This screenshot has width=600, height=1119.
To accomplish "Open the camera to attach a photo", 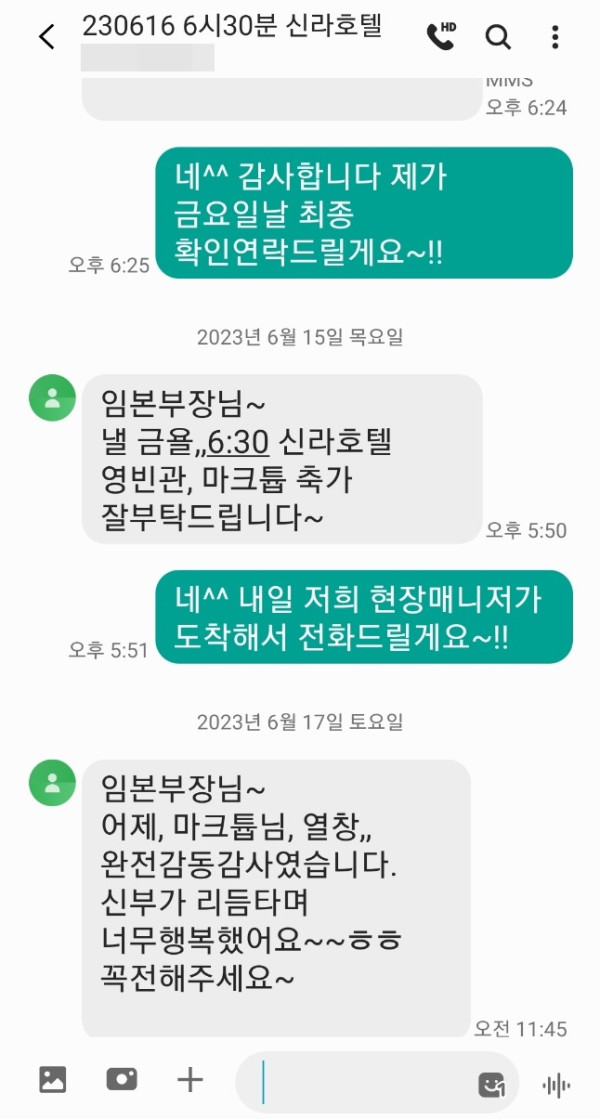I will [122, 1079].
